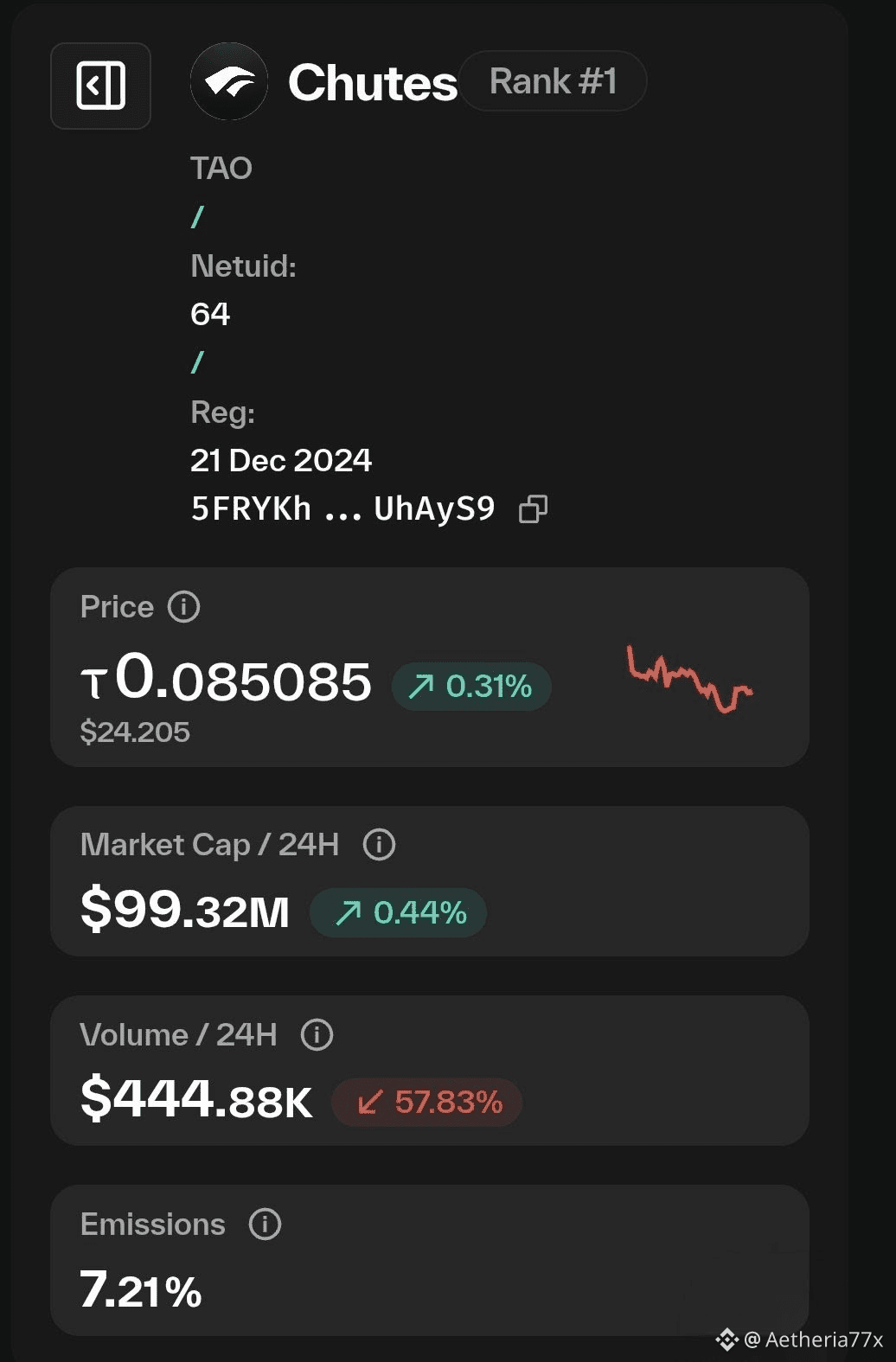This screenshot has height=1362, width=896.
Task: Tap the Emissions info icon
Action: tap(265, 1224)
